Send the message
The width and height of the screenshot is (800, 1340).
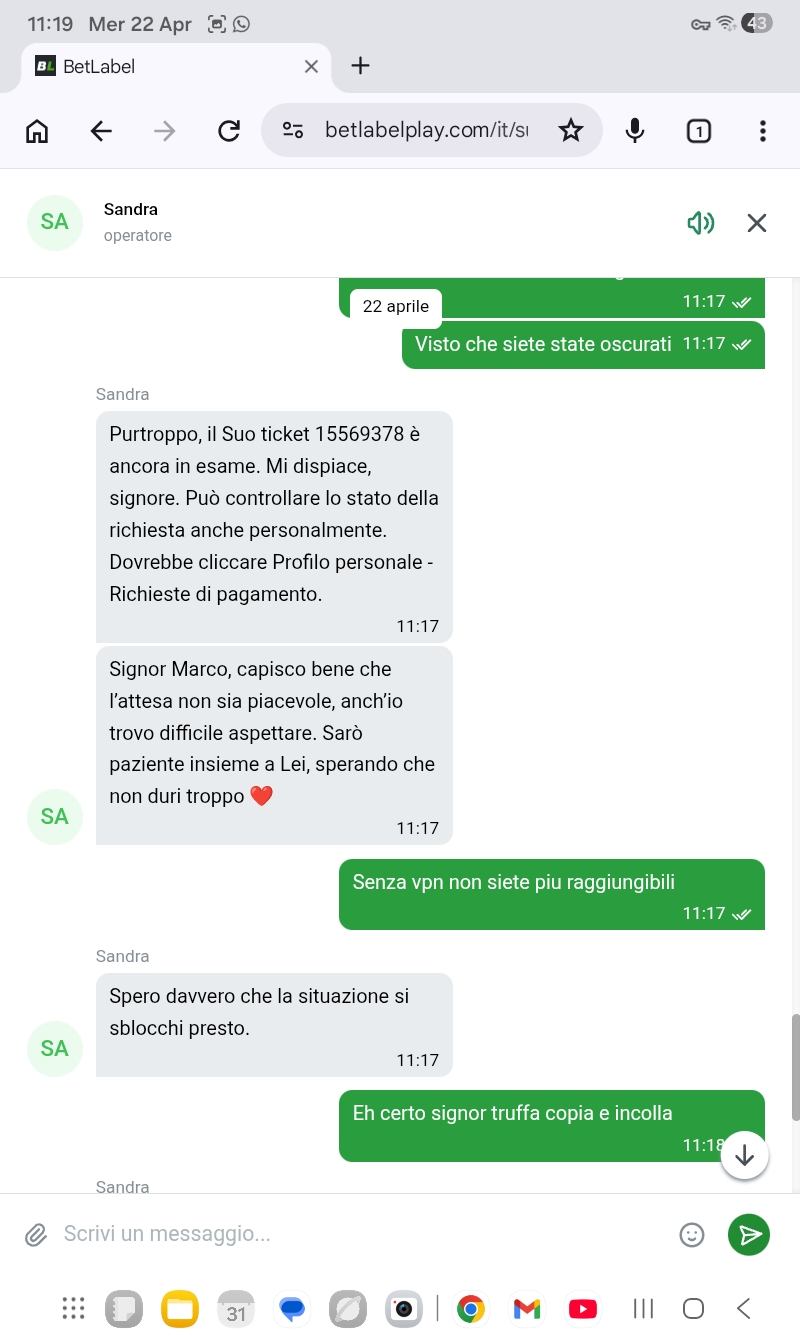pyautogui.click(x=749, y=1235)
